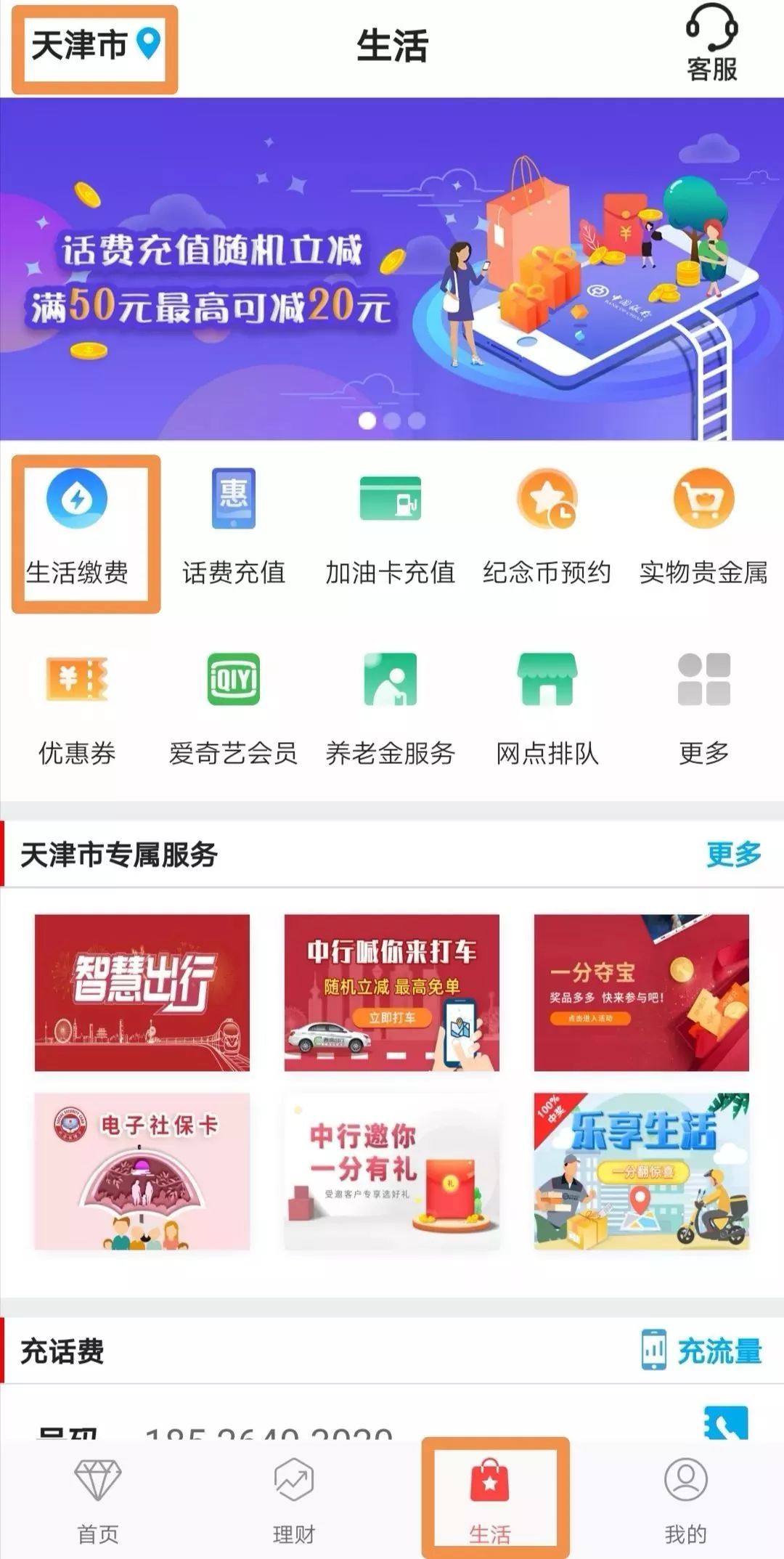
Task: Show 更多 services in the icon grid
Action: [703, 709]
